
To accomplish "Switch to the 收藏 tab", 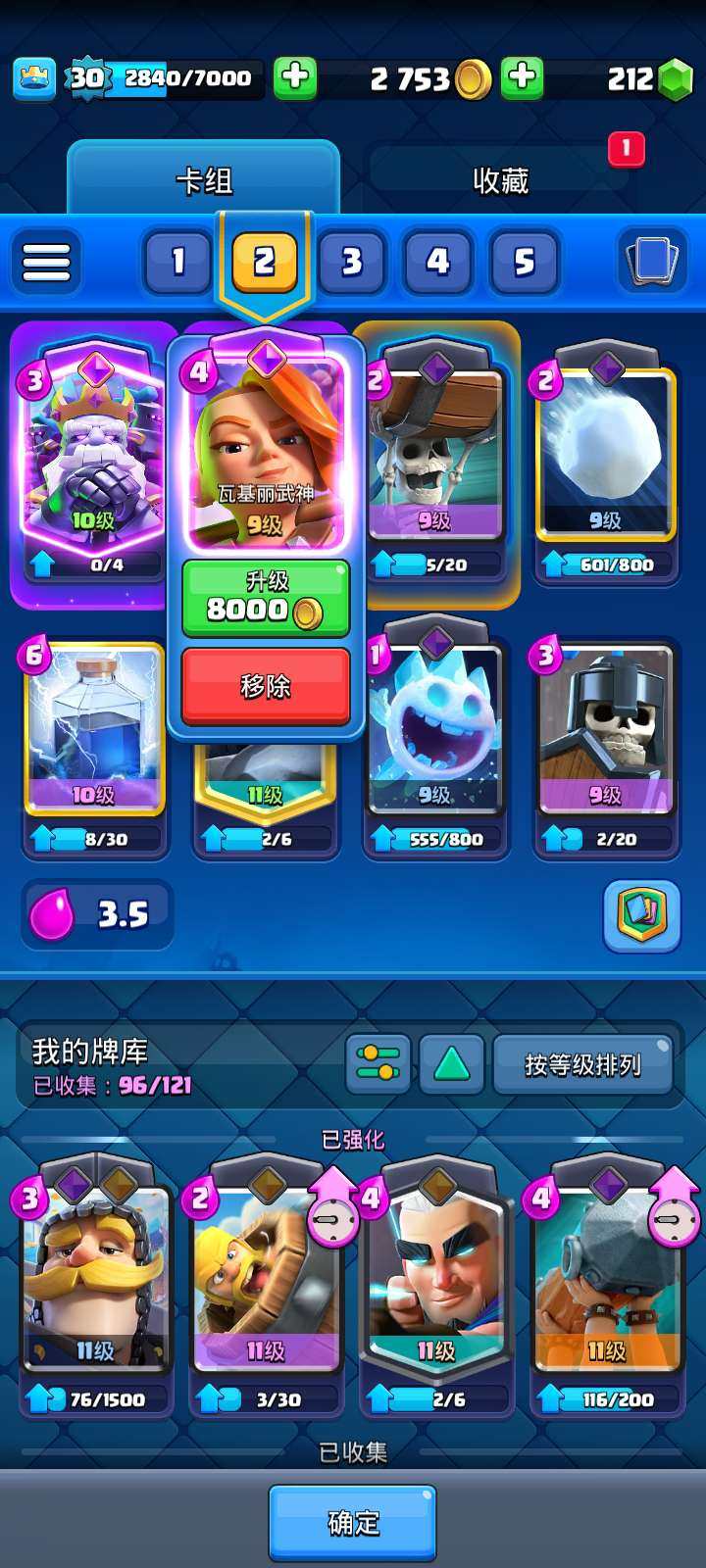I will click(x=500, y=180).
